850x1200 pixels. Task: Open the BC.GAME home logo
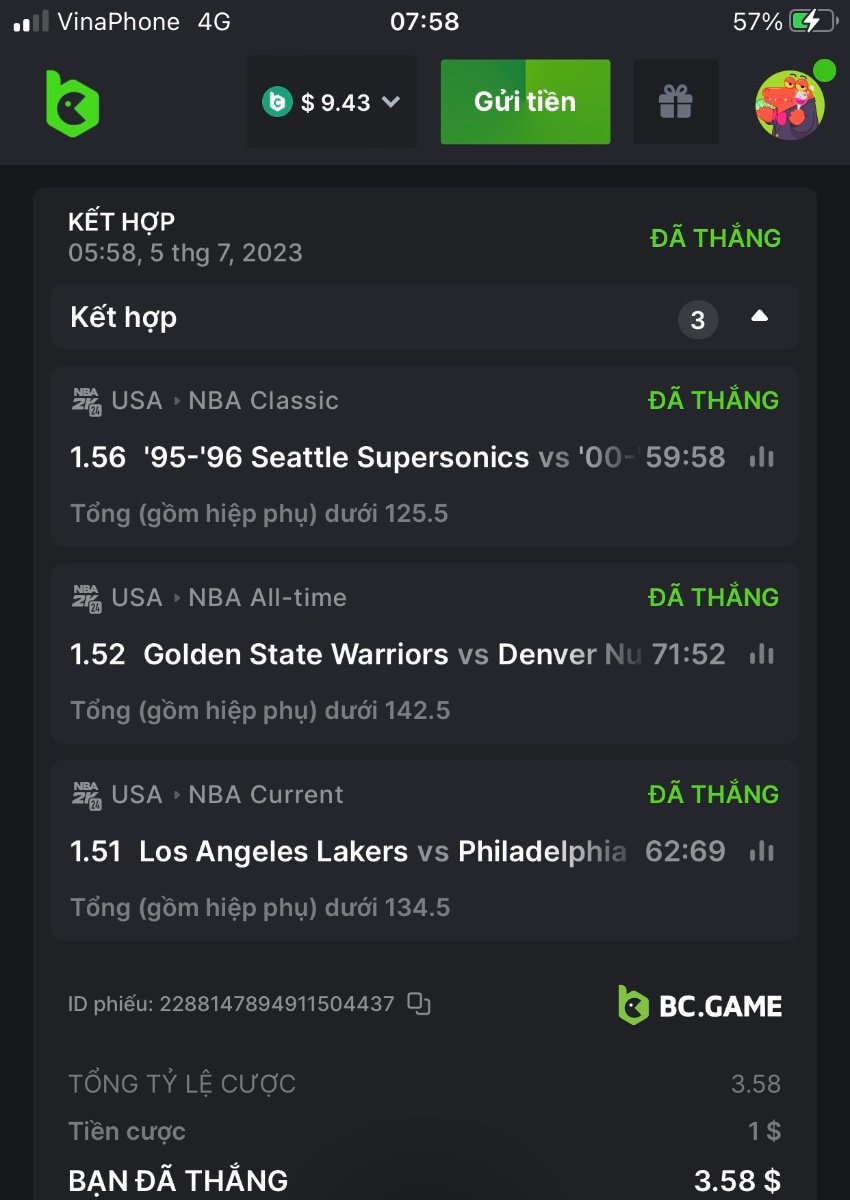(72, 103)
